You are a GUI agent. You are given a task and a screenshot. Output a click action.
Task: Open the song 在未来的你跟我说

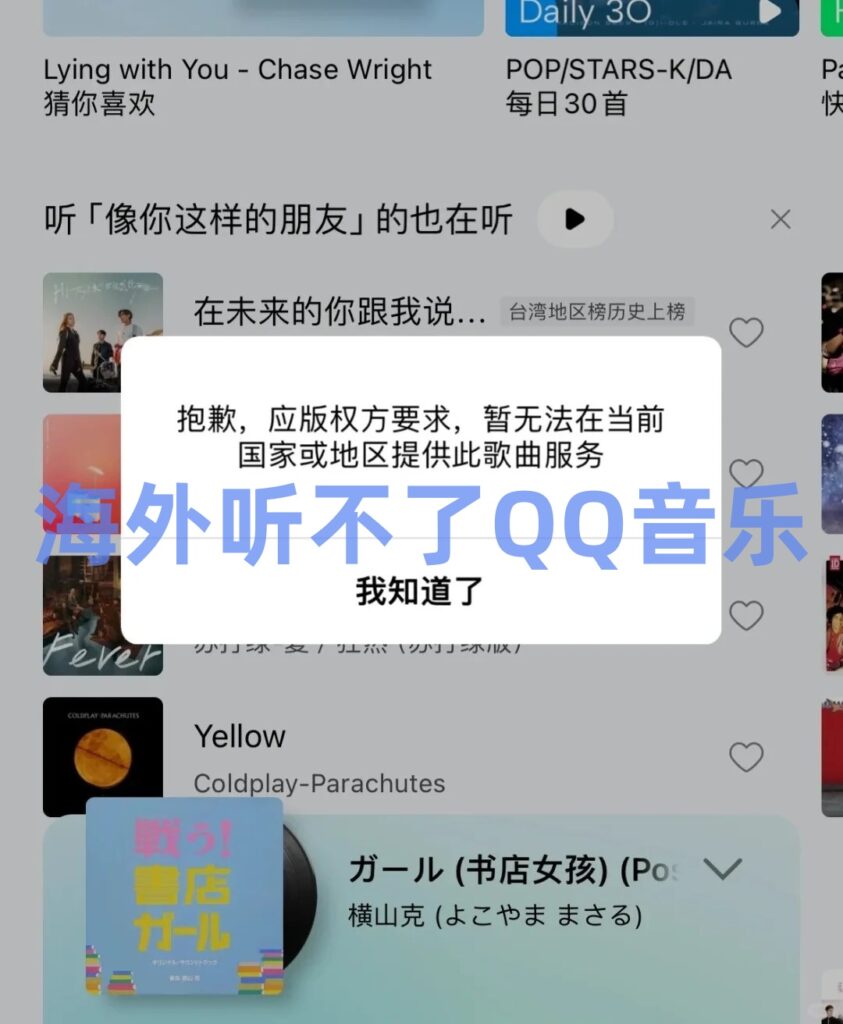click(x=340, y=311)
